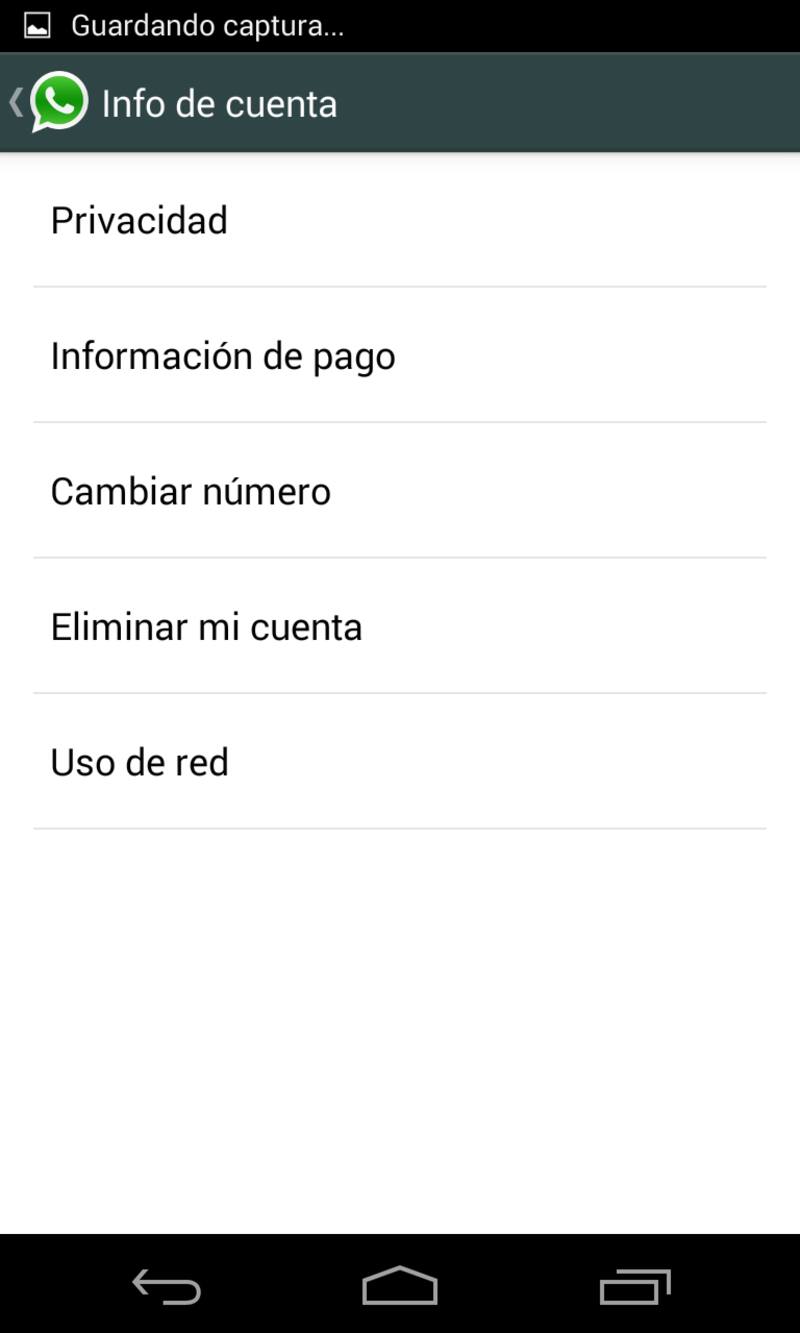Select Cambiar número
This screenshot has width=800, height=1333.
pyautogui.click(x=191, y=491)
